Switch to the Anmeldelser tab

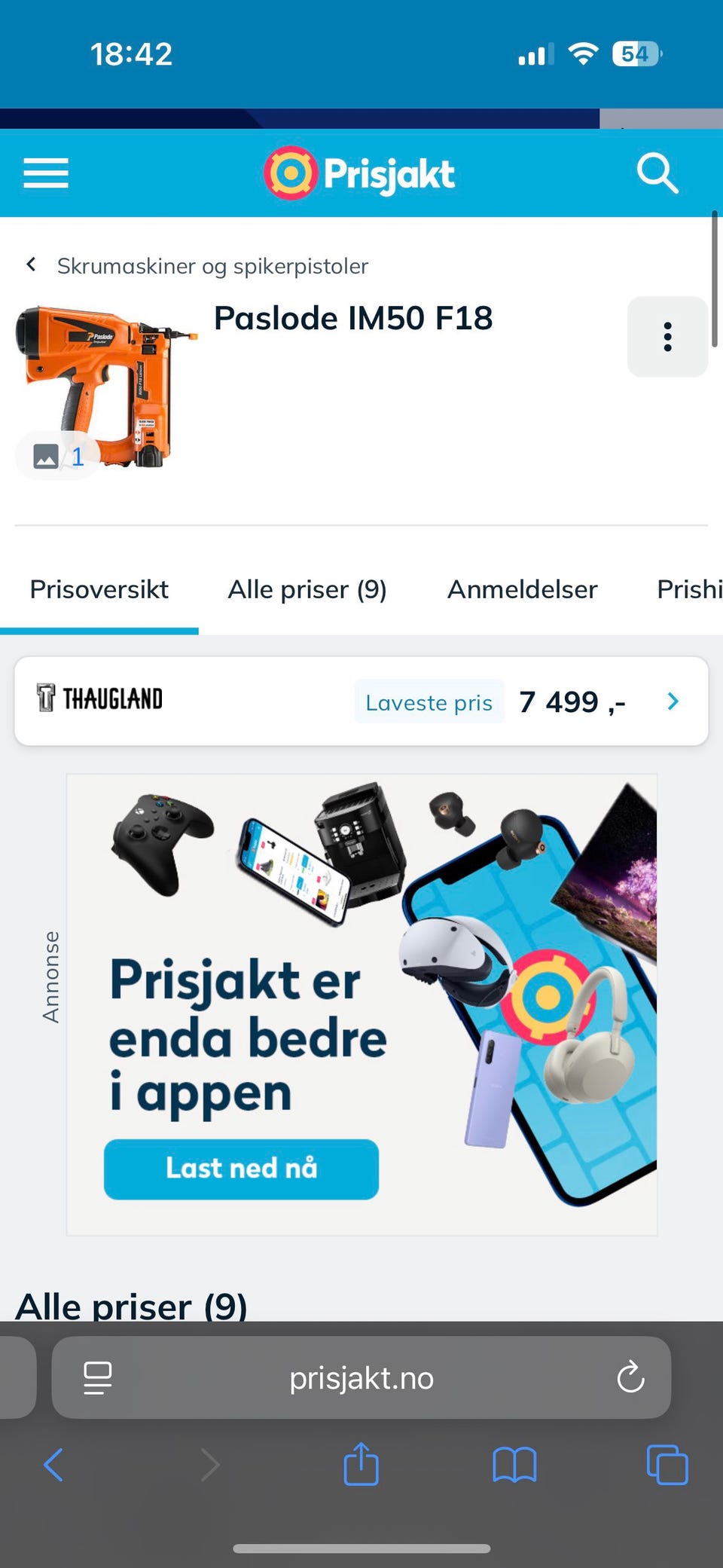(x=522, y=589)
